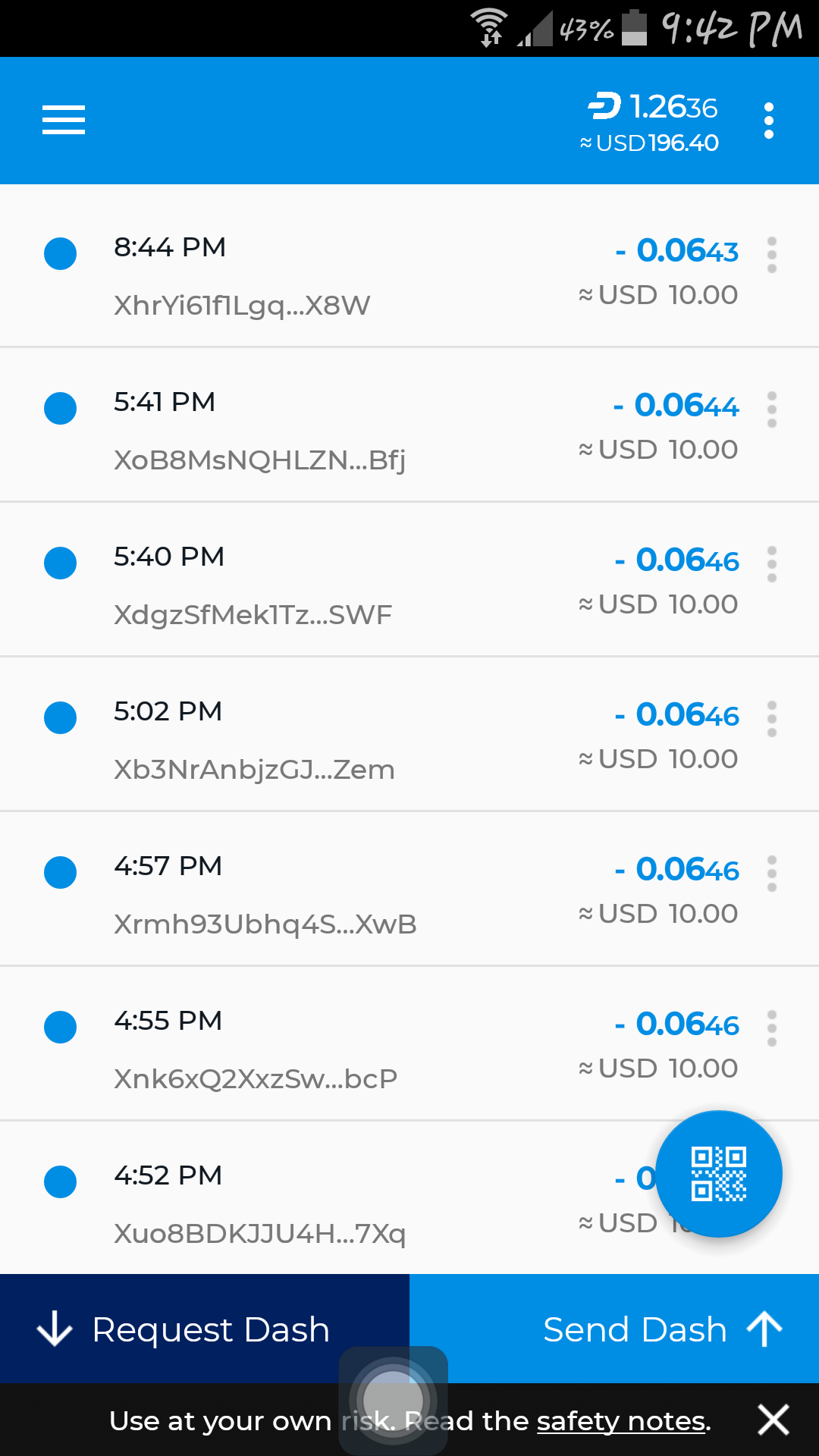Open the safety notes link

click(x=622, y=1421)
